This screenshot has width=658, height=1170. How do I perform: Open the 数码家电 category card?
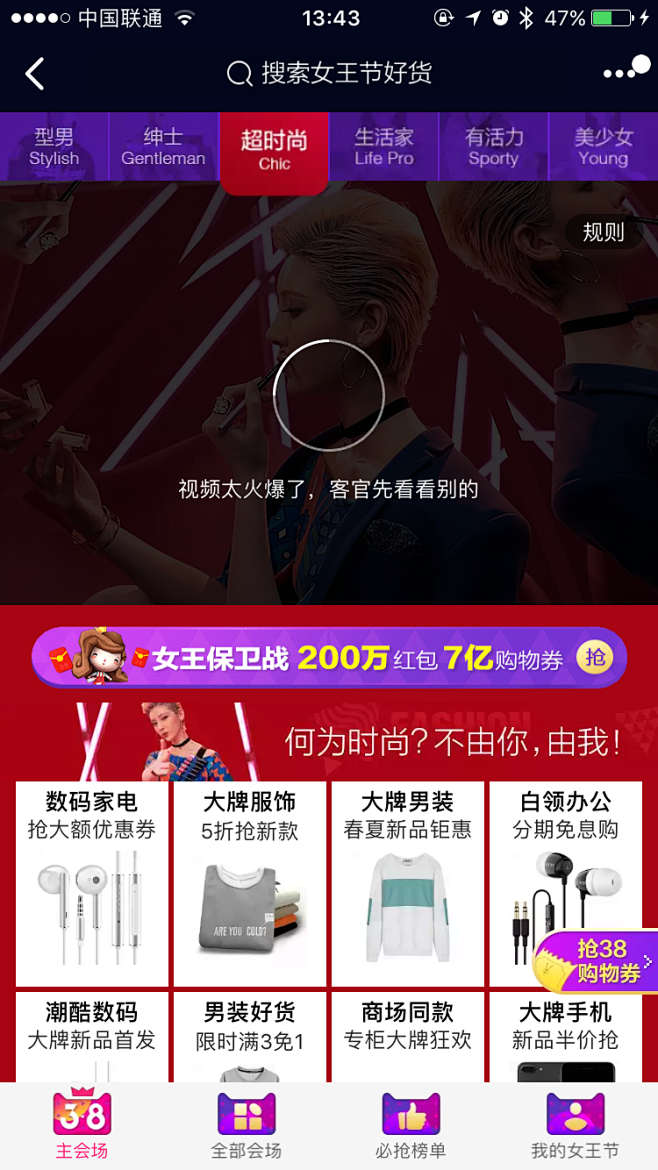coord(92,883)
